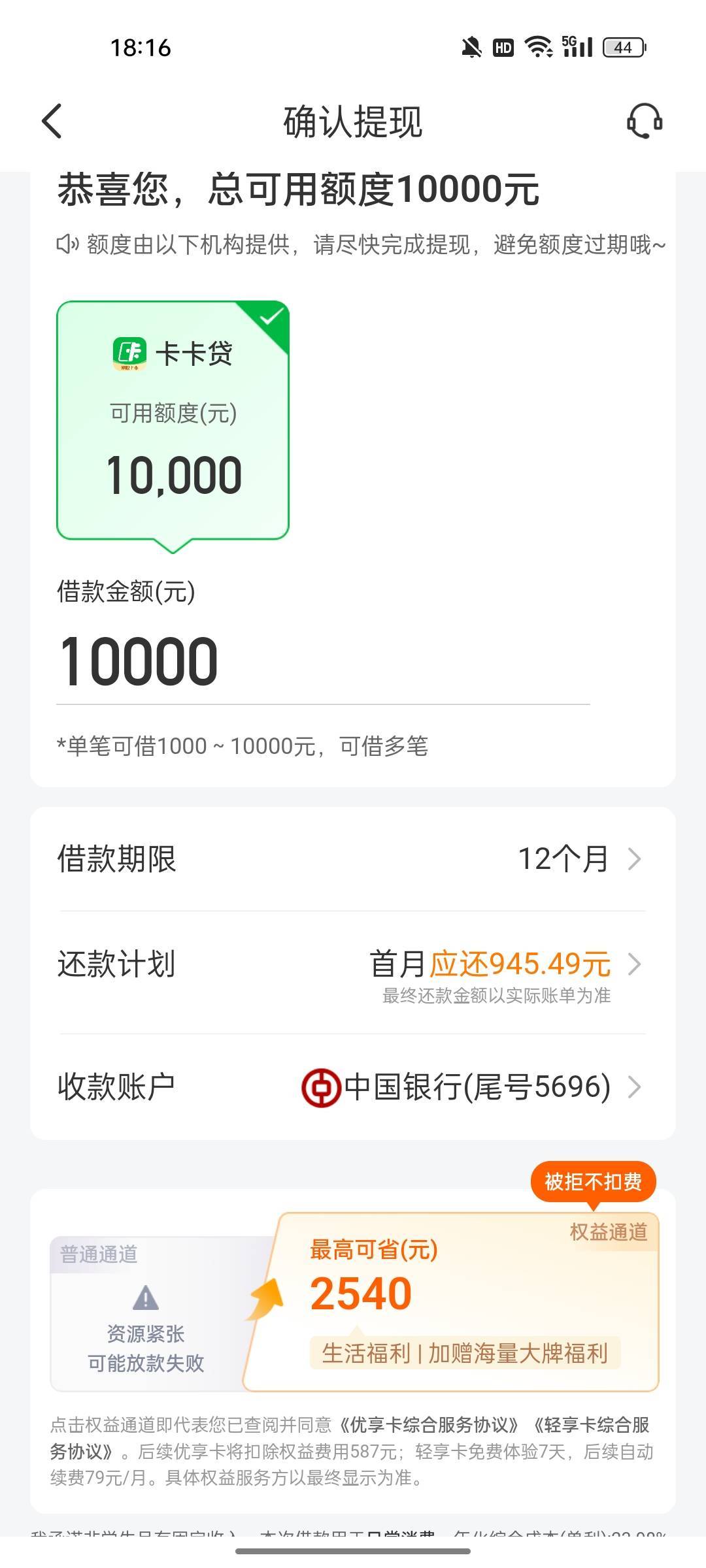Open customer service headset icon
The height and width of the screenshot is (1568, 706).
(645, 121)
